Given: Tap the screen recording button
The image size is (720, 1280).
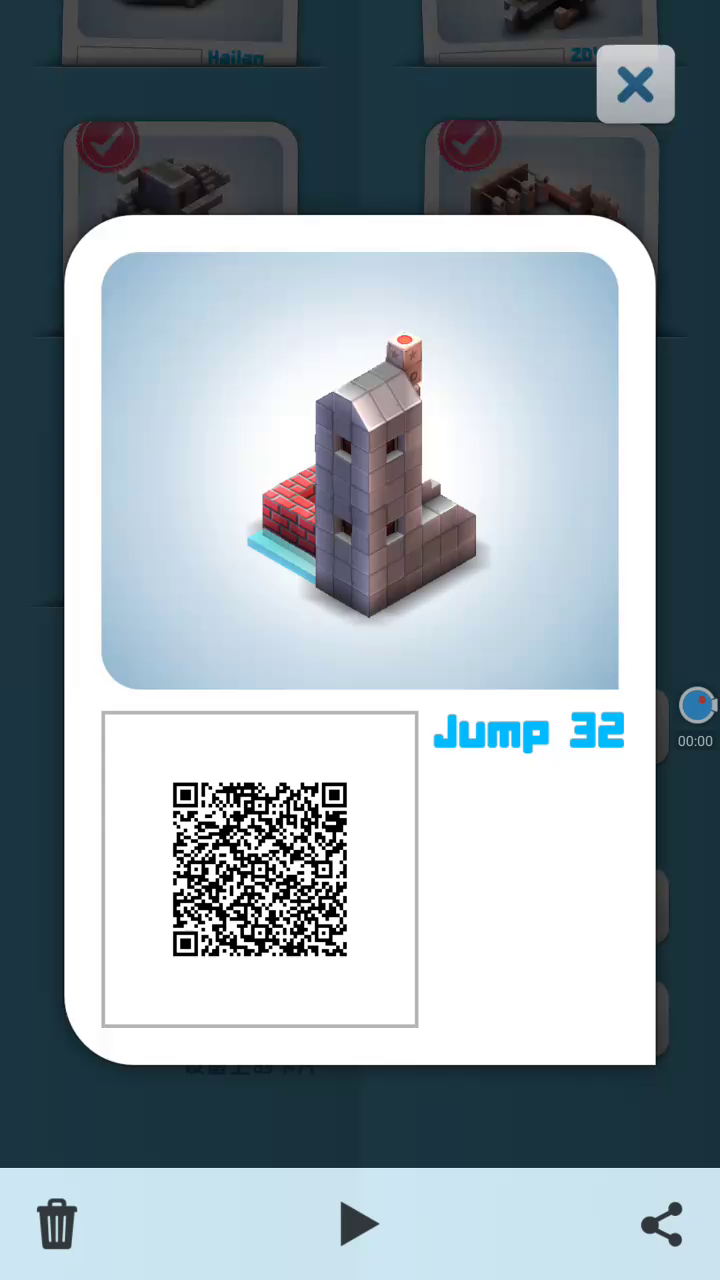Looking at the screenshot, I should tap(697, 705).
